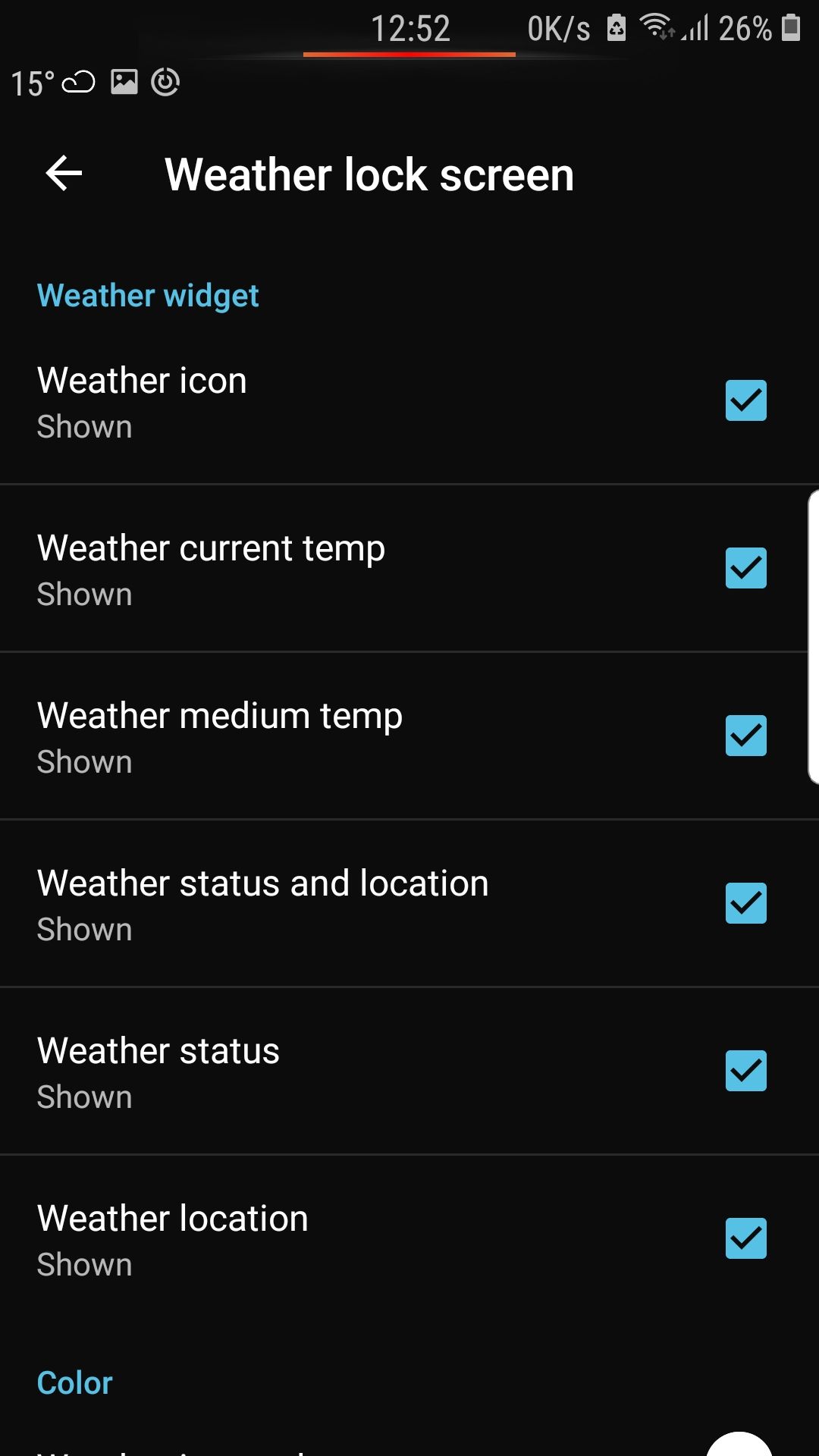Uncheck the Weather icon checkbox
The height and width of the screenshot is (1456, 819).
(x=746, y=400)
